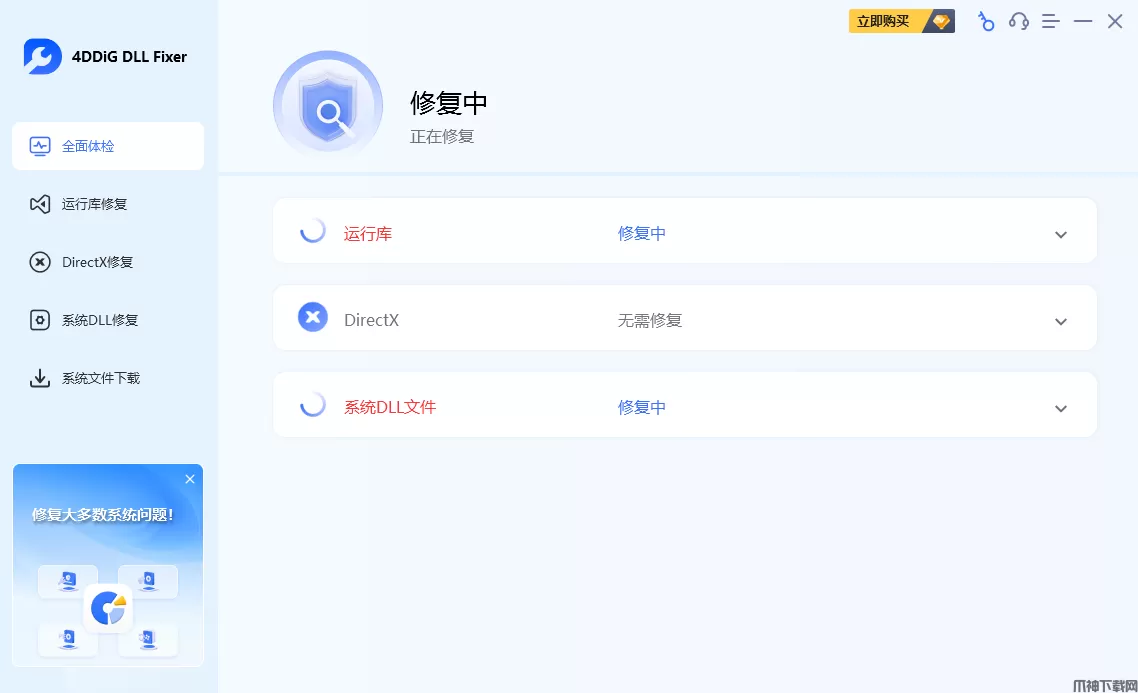The height and width of the screenshot is (693, 1138).
Task: Expand the 系统DLL文件 row chevron
Action: click(x=1061, y=409)
